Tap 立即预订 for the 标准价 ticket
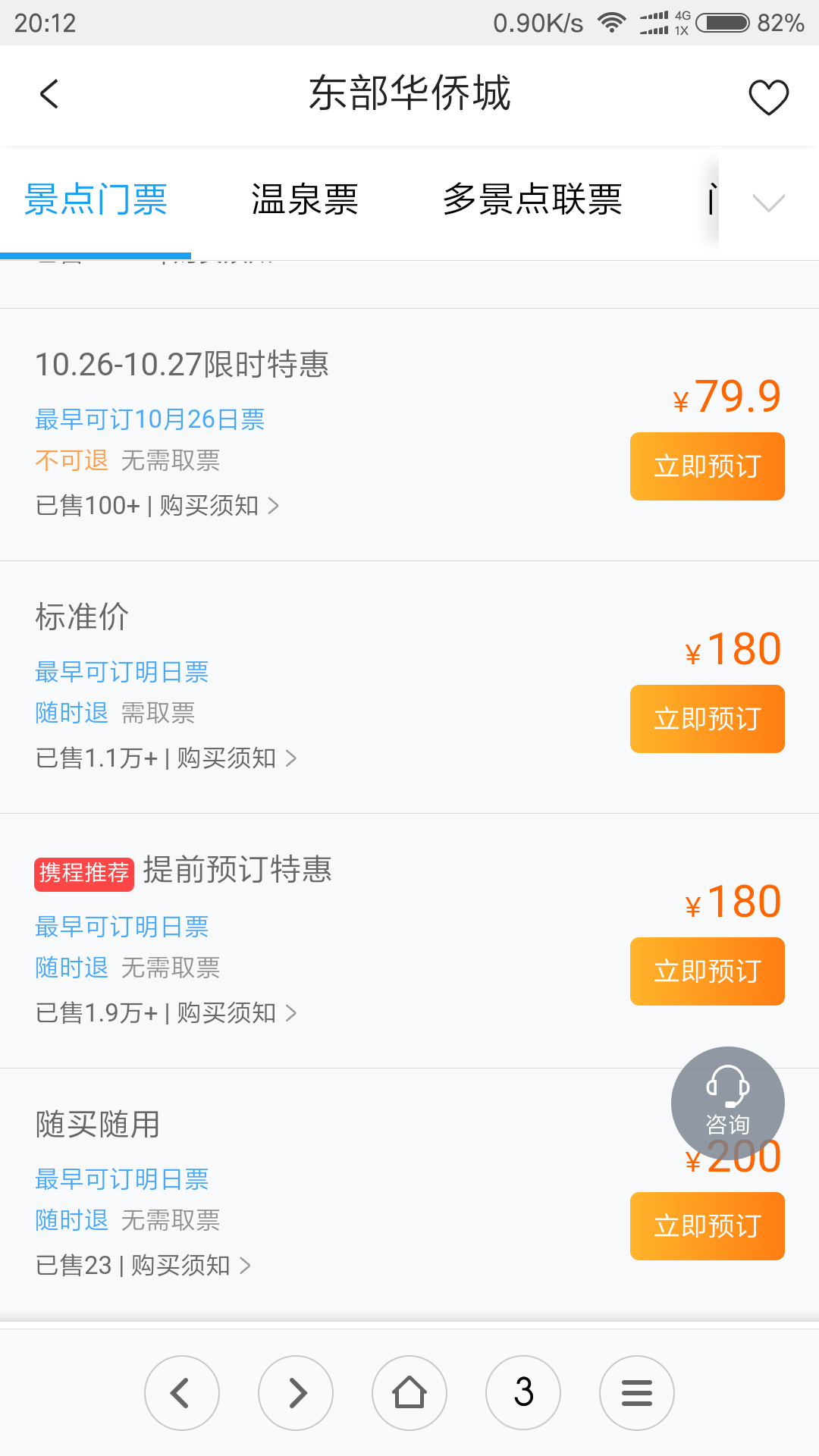The width and height of the screenshot is (819, 1456). pyautogui.click(x=707, y=719)
